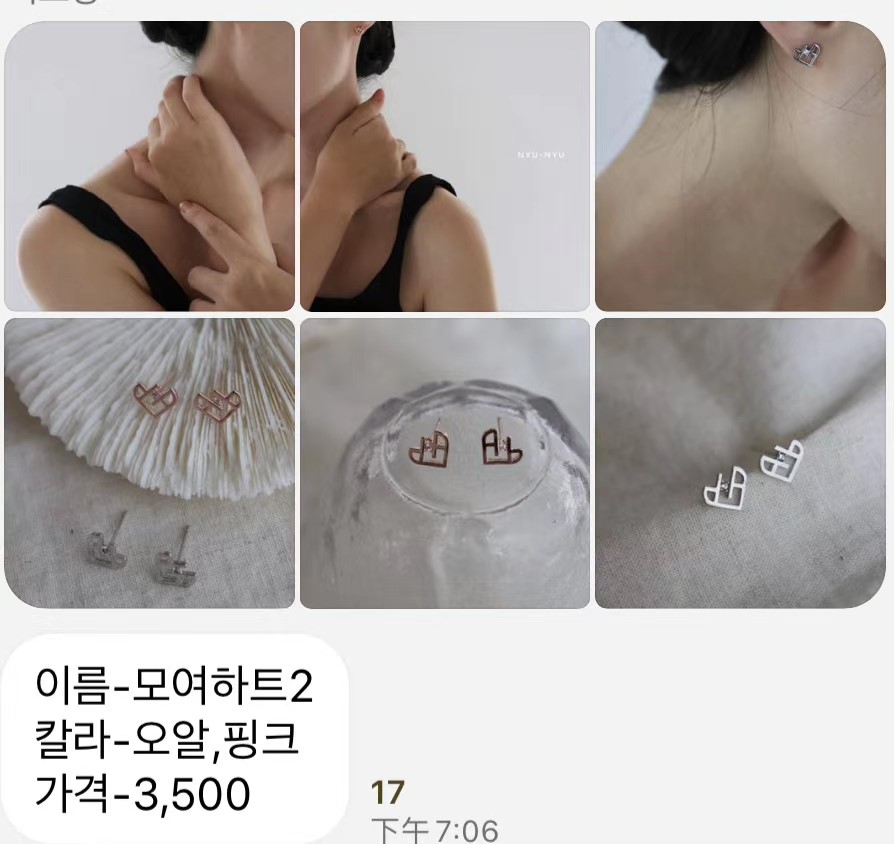This screenshot has height=844, width=894.
Task: Open the unwatermarked photo of hands on neck
Action: pos(150,166)
